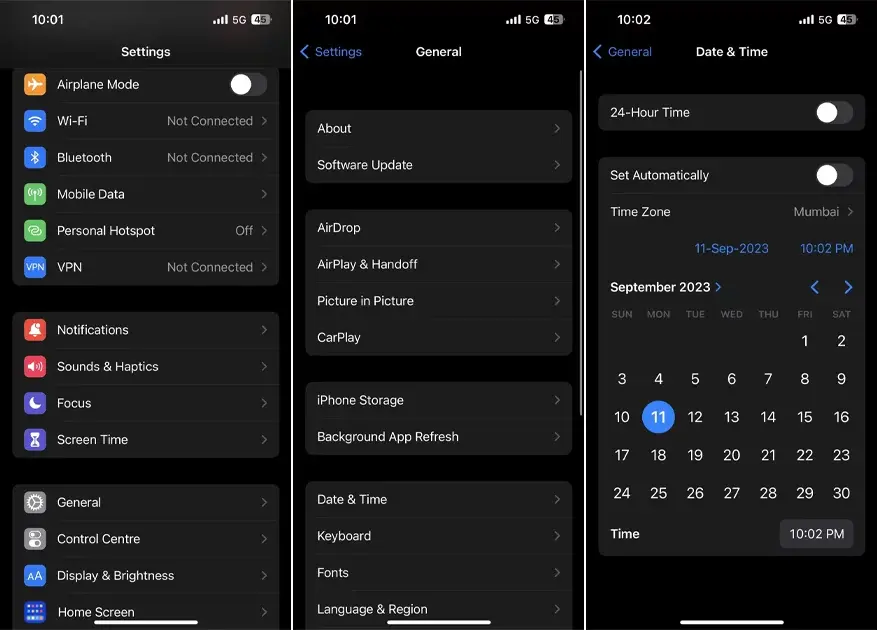This screenshot has height=630, width=877.
Task: Open Display & Brightness settings
Action: [146, 576]
